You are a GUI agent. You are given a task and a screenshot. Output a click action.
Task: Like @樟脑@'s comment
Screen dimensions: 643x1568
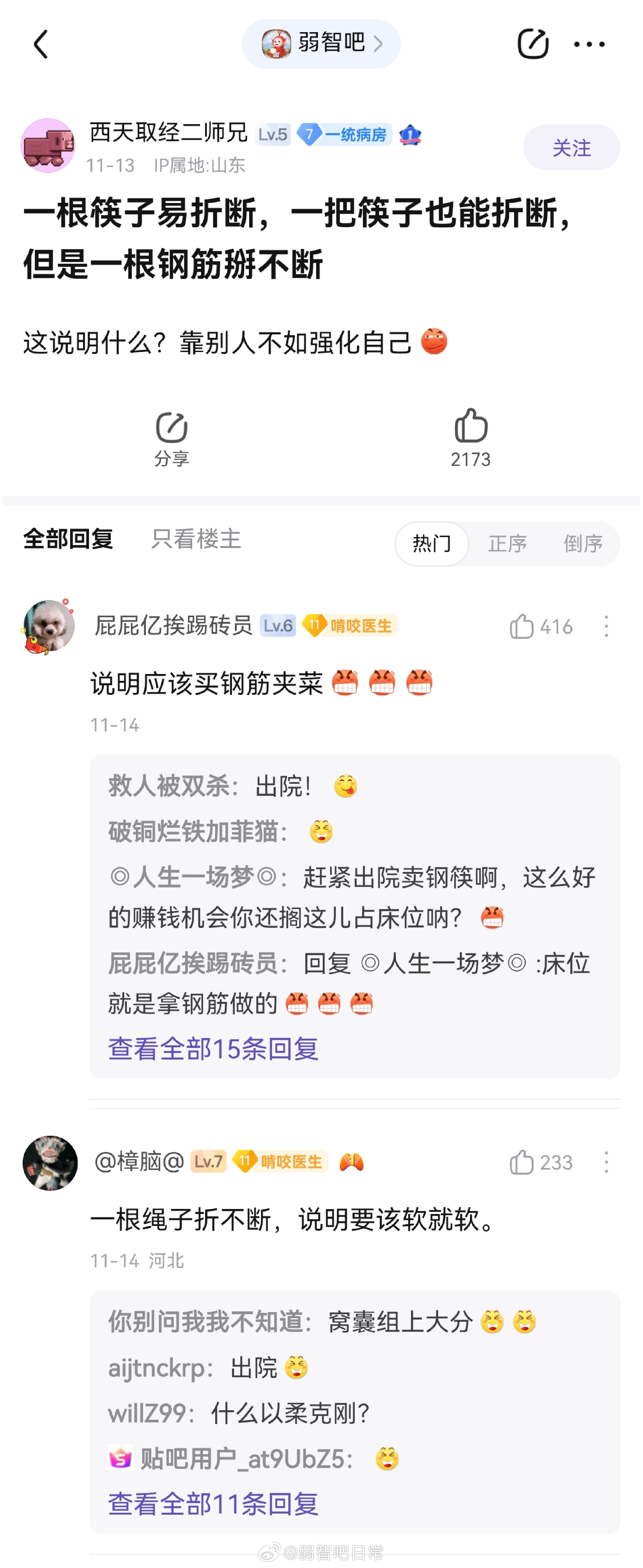[522, 1162]
